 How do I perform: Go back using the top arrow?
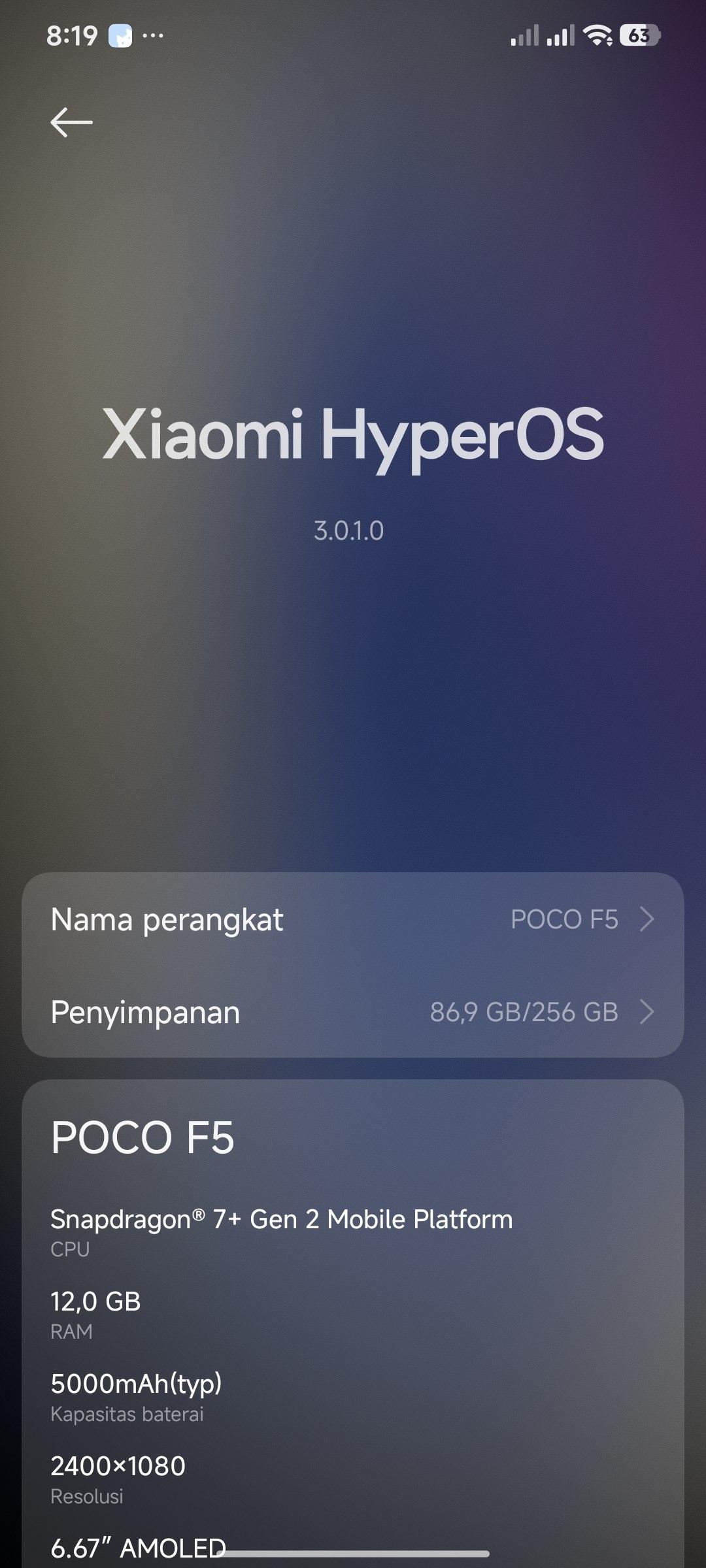71,122
